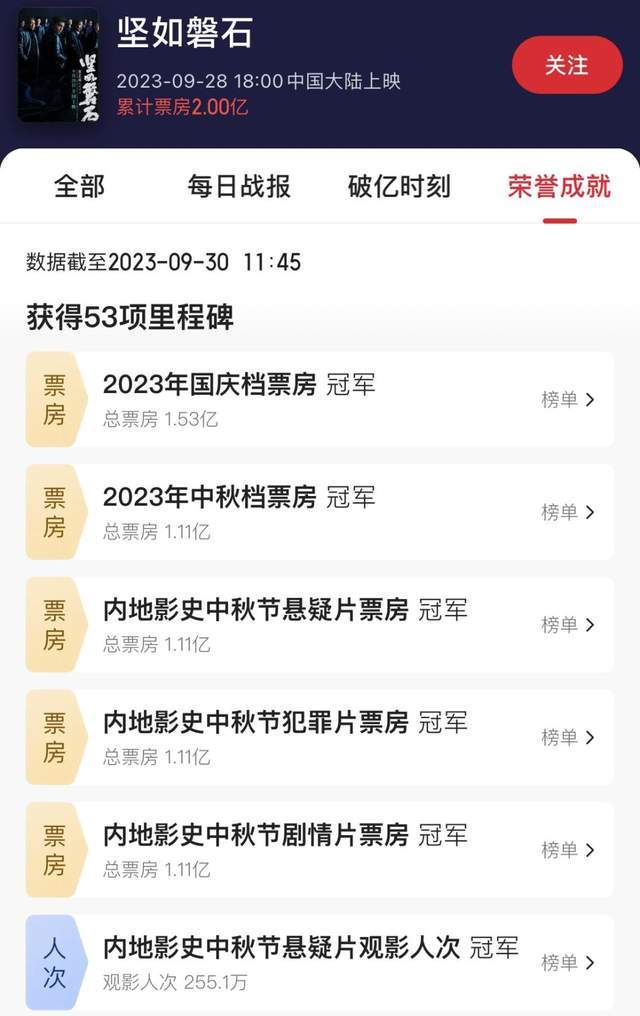Open 内地影史中秋节悬疑片票房 ranking

[x=568, y=625]
